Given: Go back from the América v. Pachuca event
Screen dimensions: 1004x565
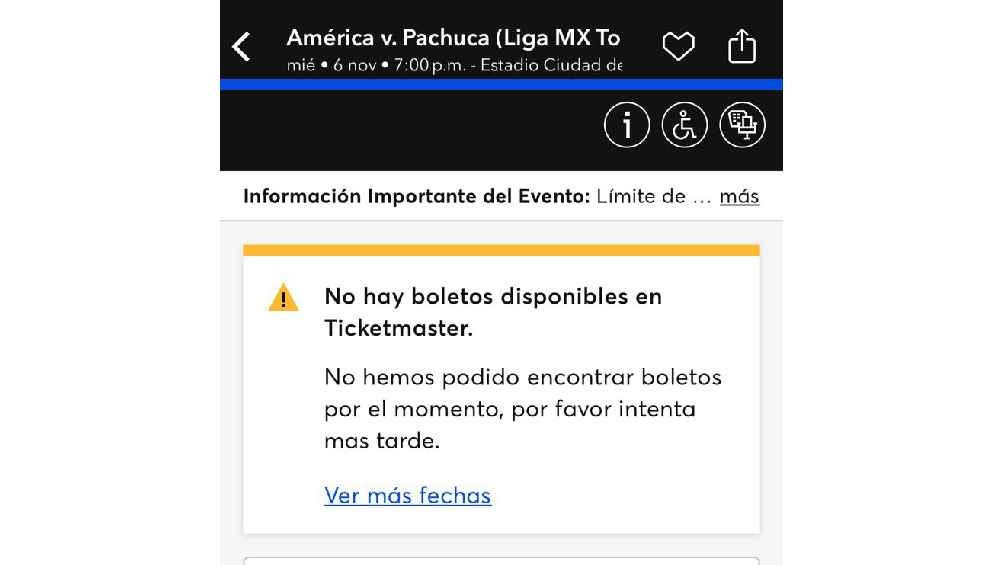Looking at the screenshot, I should point(241,46).
